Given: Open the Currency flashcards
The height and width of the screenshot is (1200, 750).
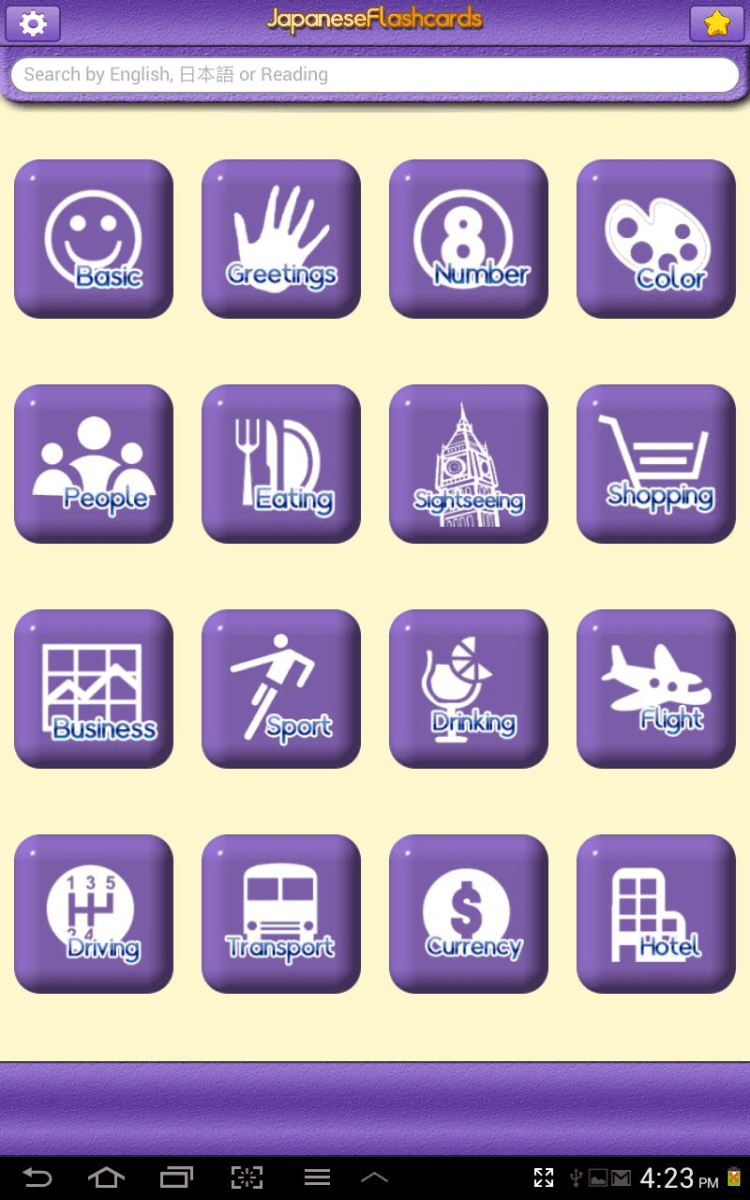Looking at the screenshot, I should tap(468, 914).
